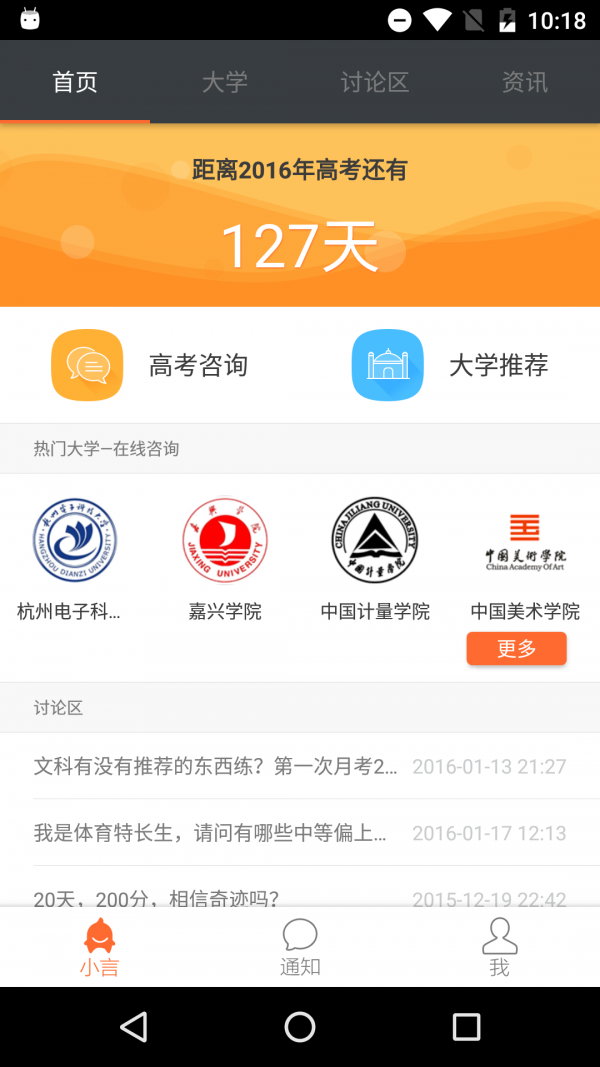Viewport: 600px width, 1067px height.
Task: Switch to the 大学 tab
Action: tap(225, 82)
